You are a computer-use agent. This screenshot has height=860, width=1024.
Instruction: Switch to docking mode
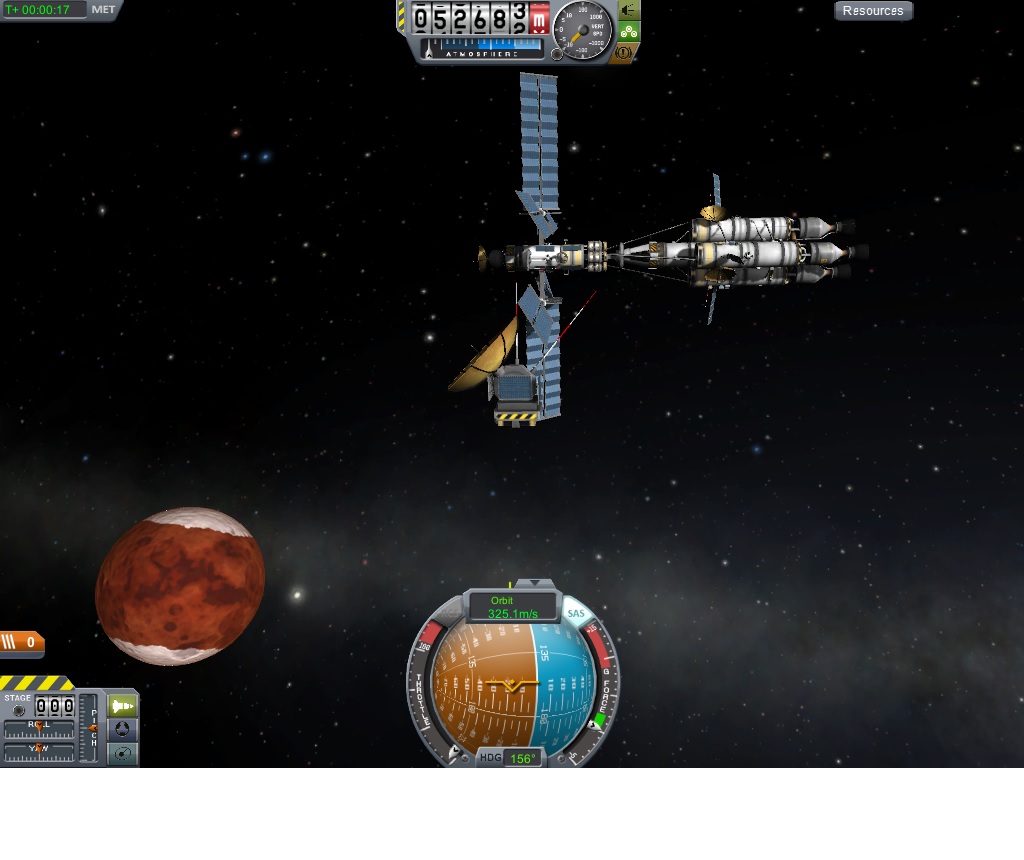[122, 730]
